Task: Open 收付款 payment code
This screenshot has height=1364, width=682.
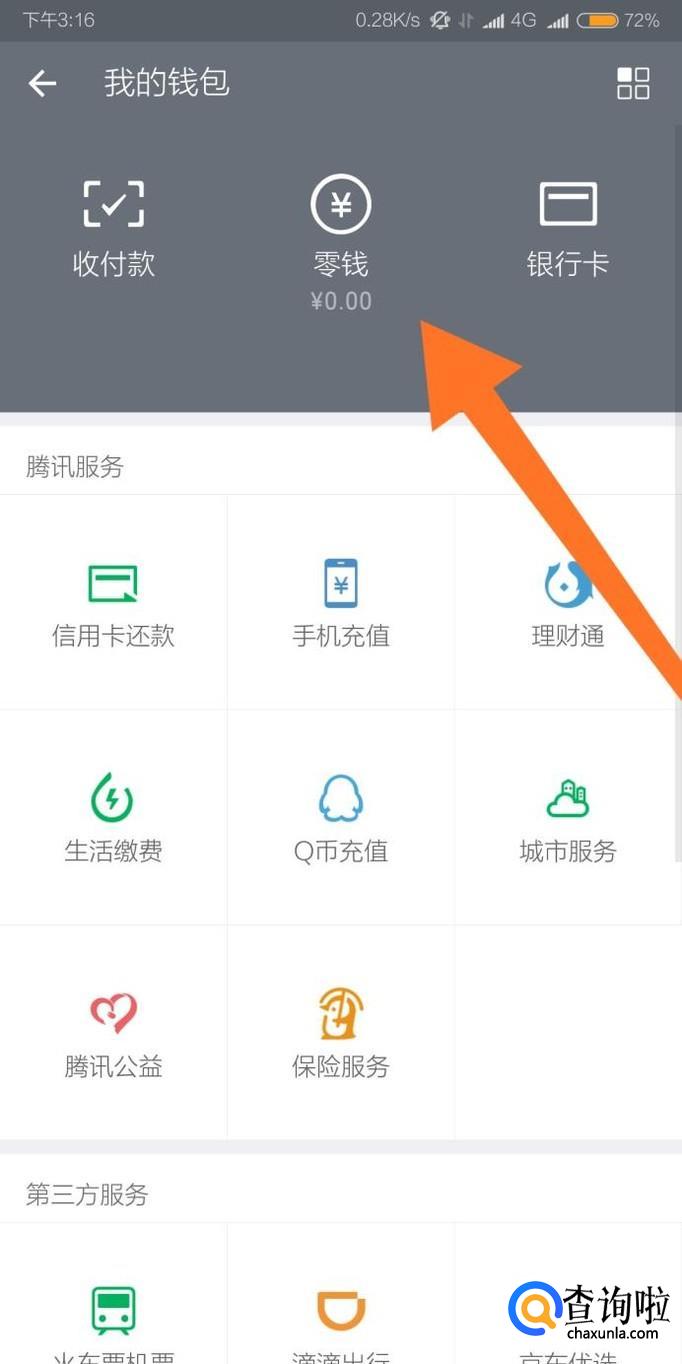Action: point(113,228)
